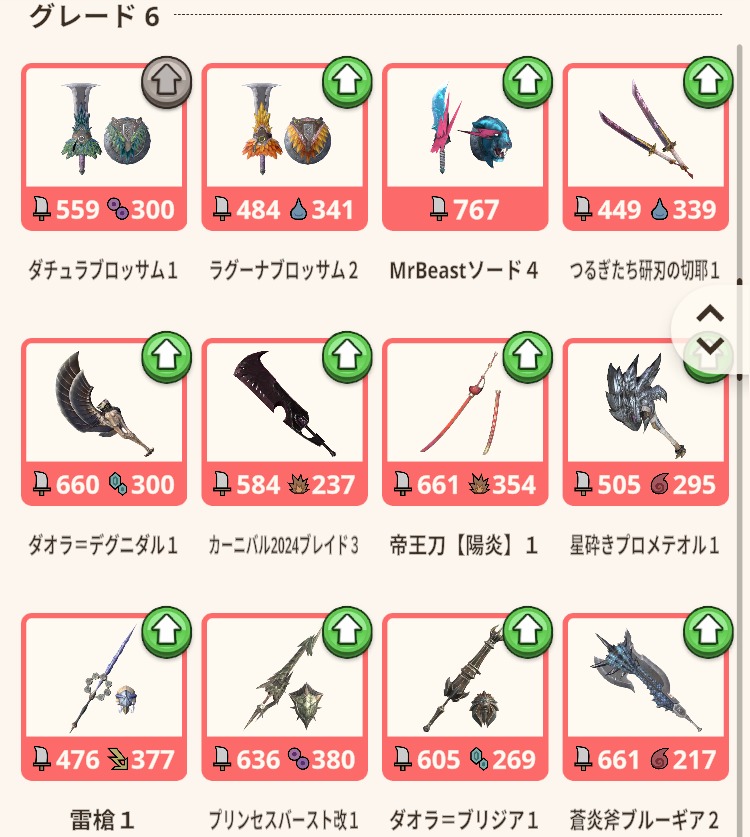This screenshot has height=837, width=750.
Task: Open MrBeastソード4 weapon card
Action: [465, 147]
